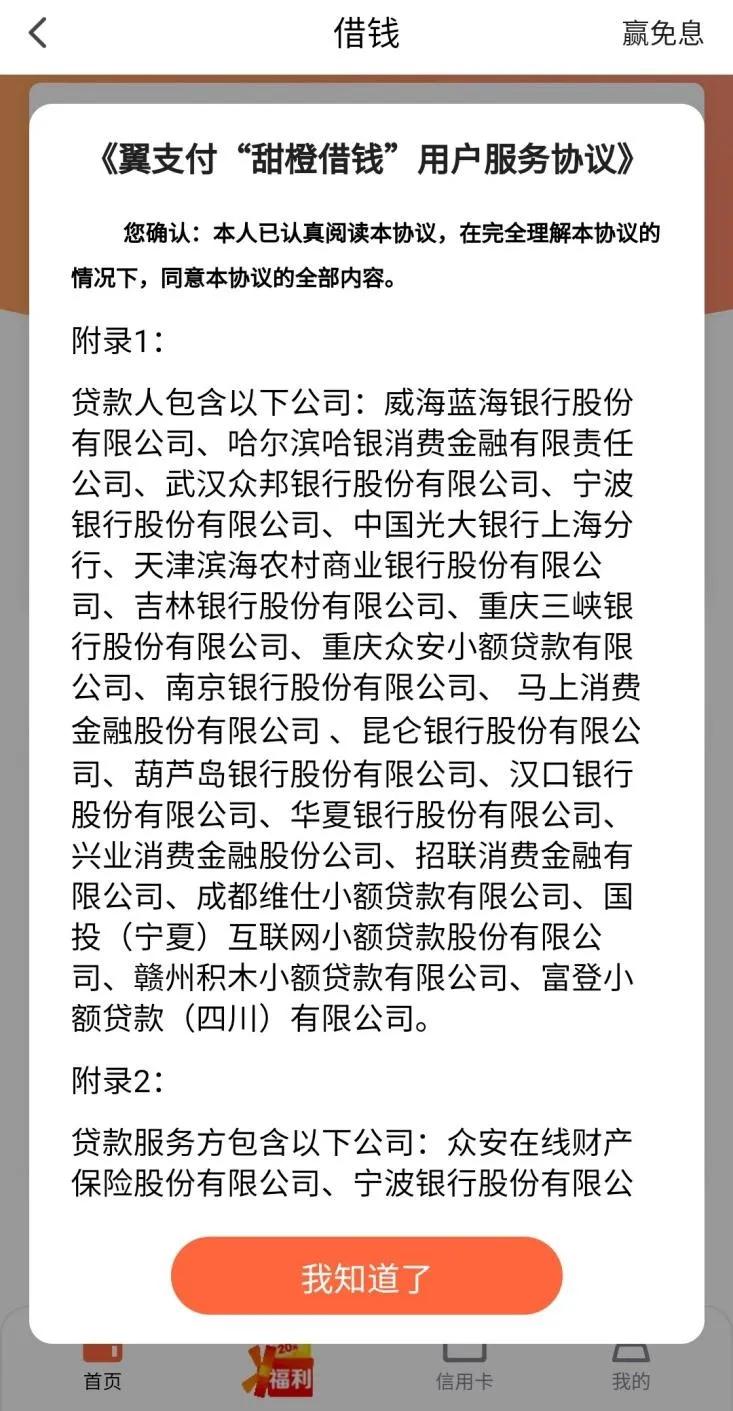Viewport: 733px width, 1411px height.
Task: Open the 我的 tab
Action: [x=629, y=1380]
